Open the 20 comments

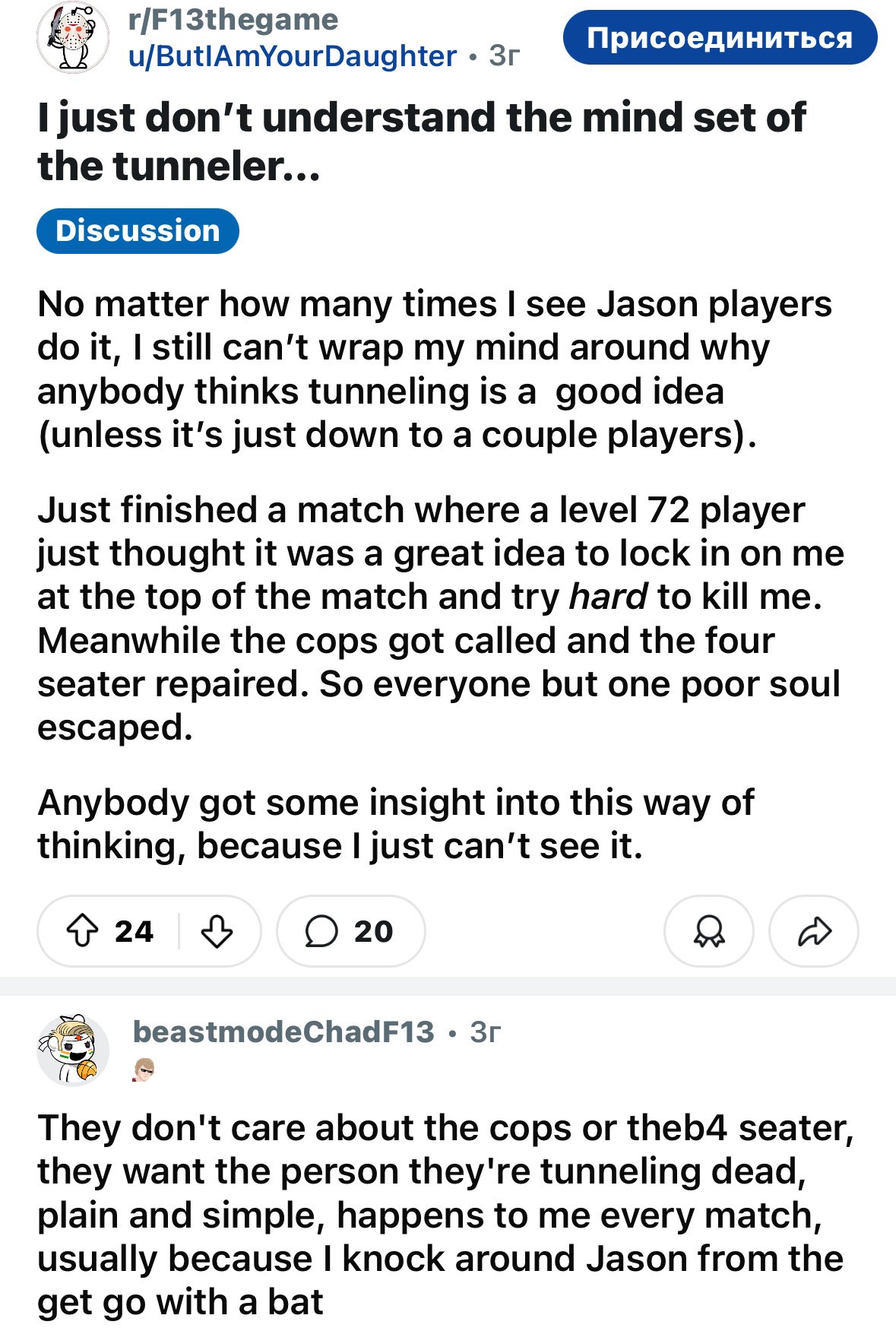[x=350, y=930]
